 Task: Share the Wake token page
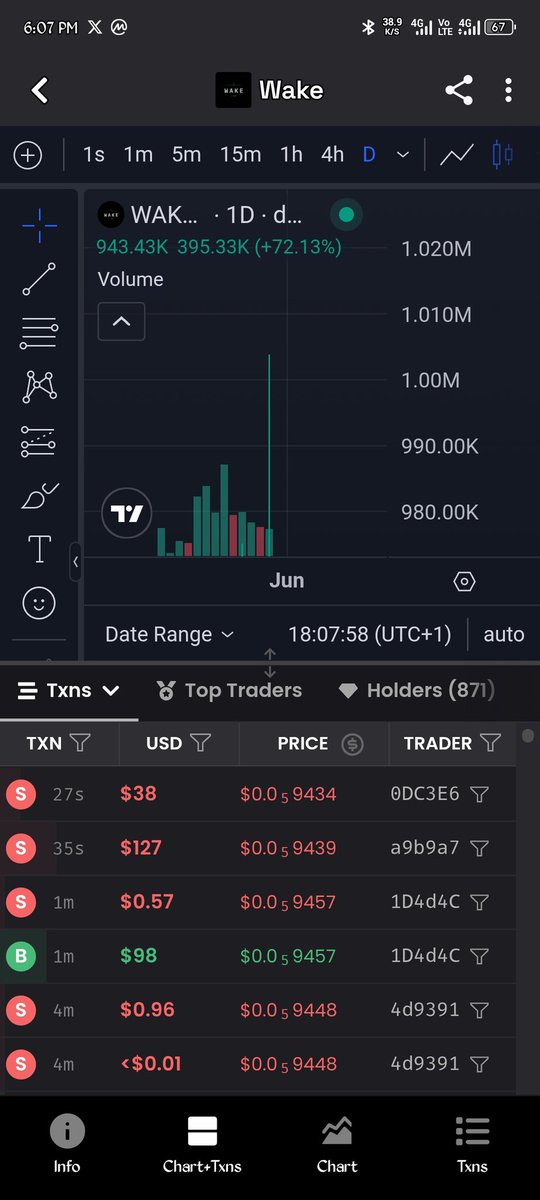click(x=458, y=90)
